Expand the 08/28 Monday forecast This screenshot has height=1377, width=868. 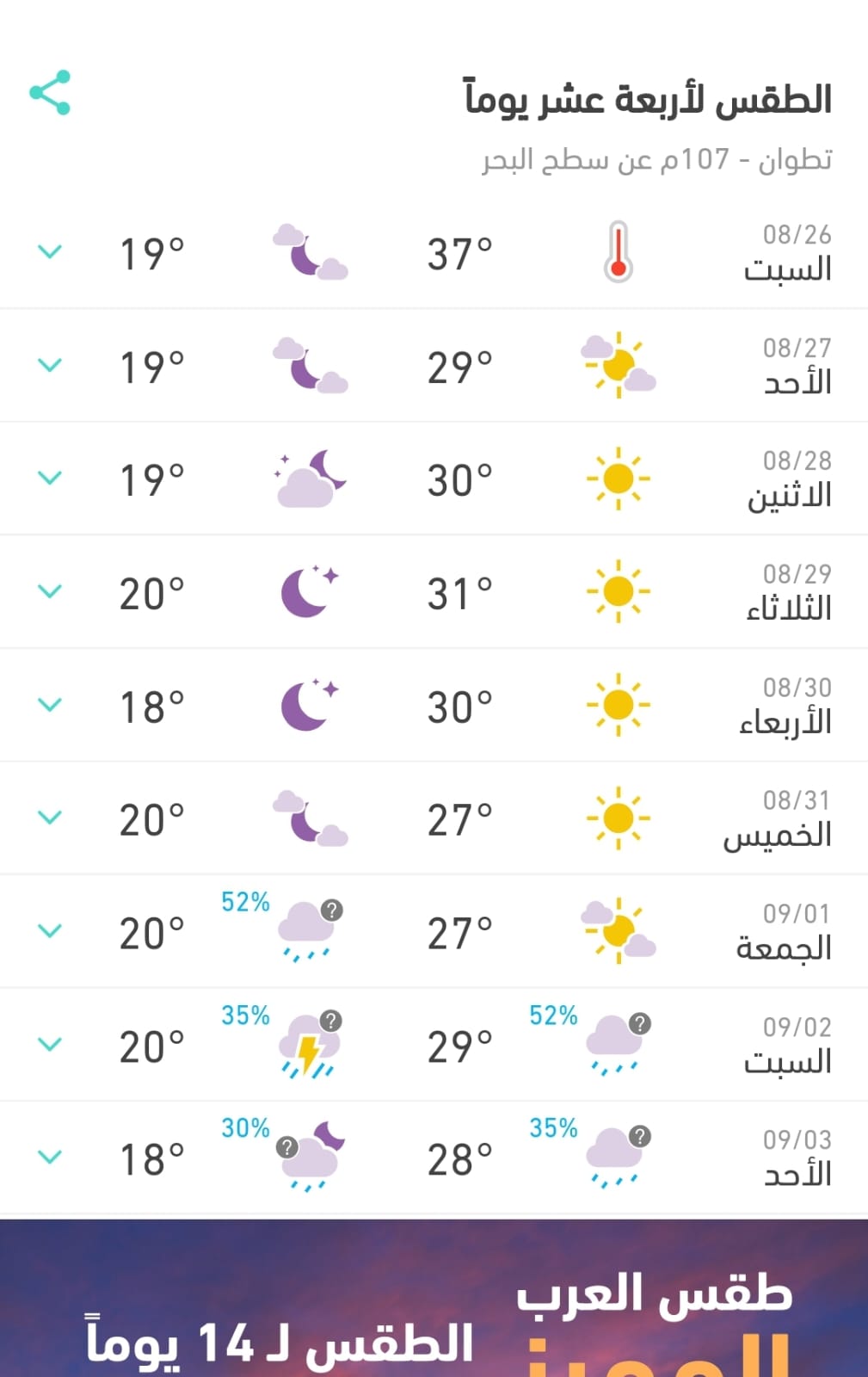point(50,479)
